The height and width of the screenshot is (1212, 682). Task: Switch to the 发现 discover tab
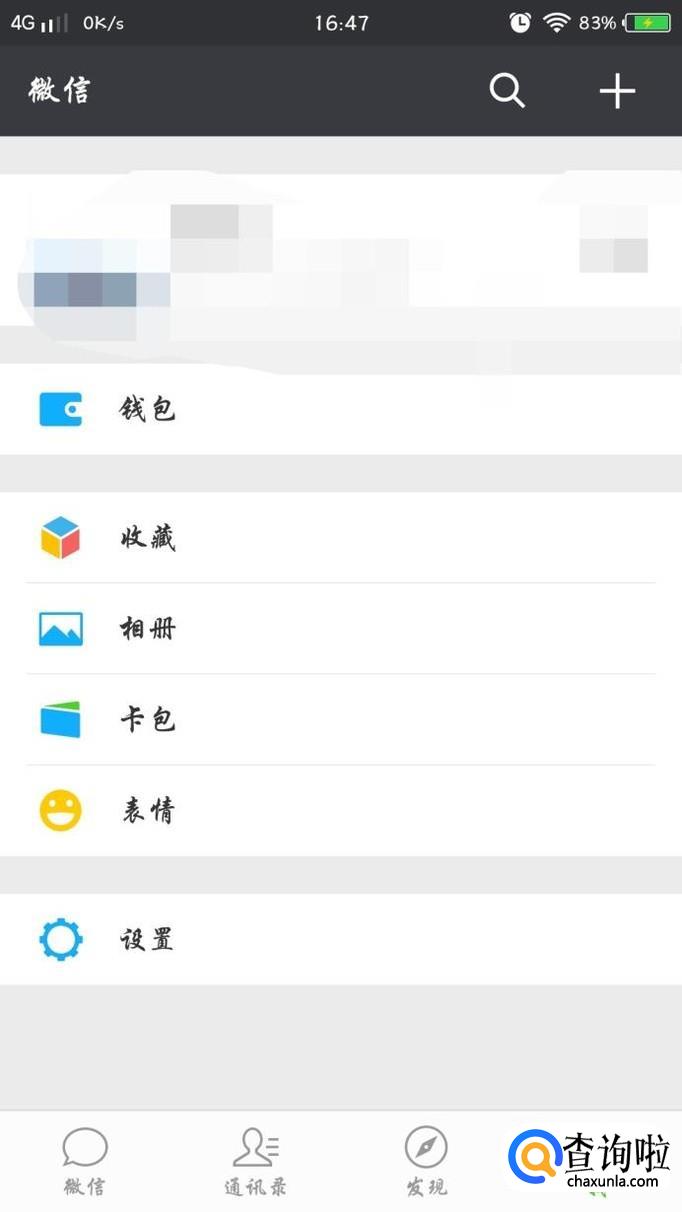coord(426,1161)
